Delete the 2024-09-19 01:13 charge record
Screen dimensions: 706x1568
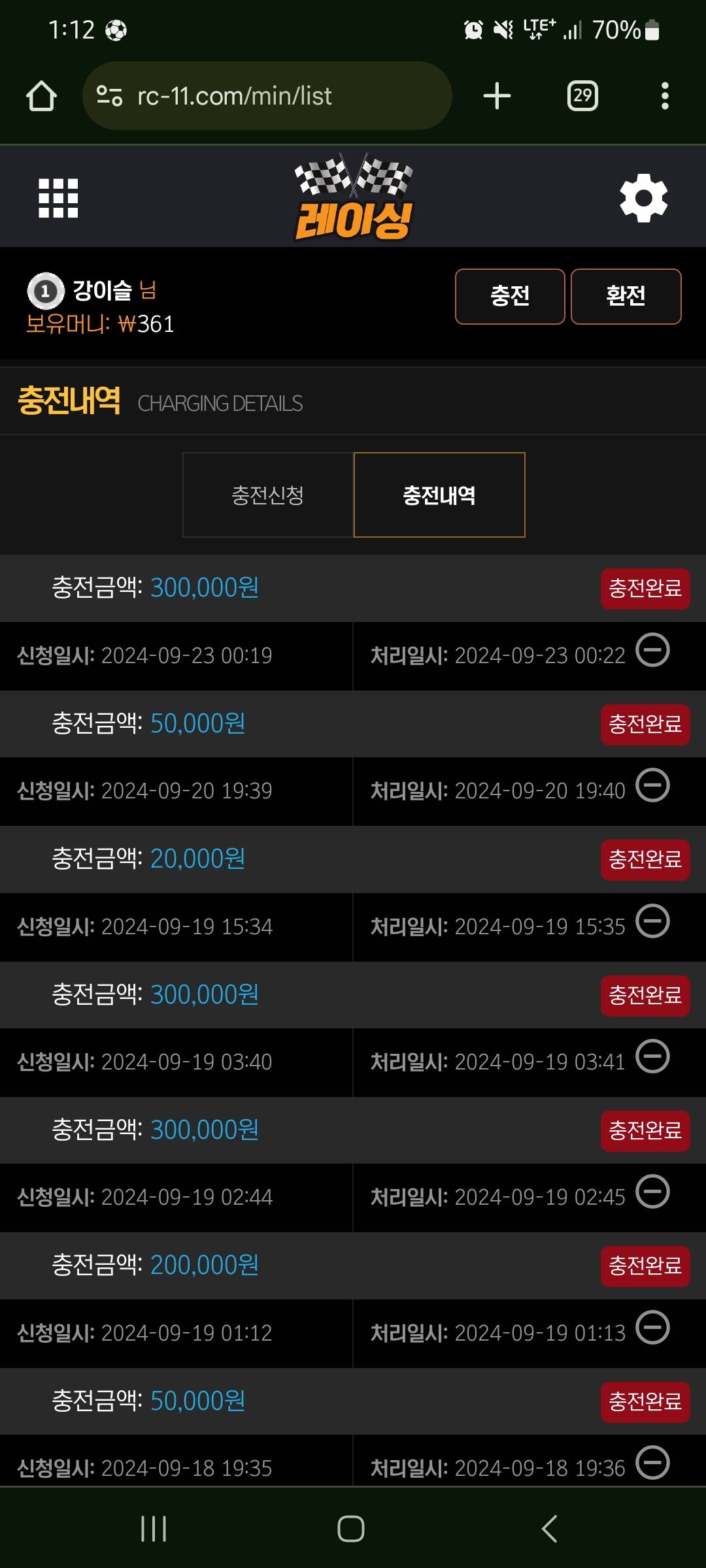653,1328
